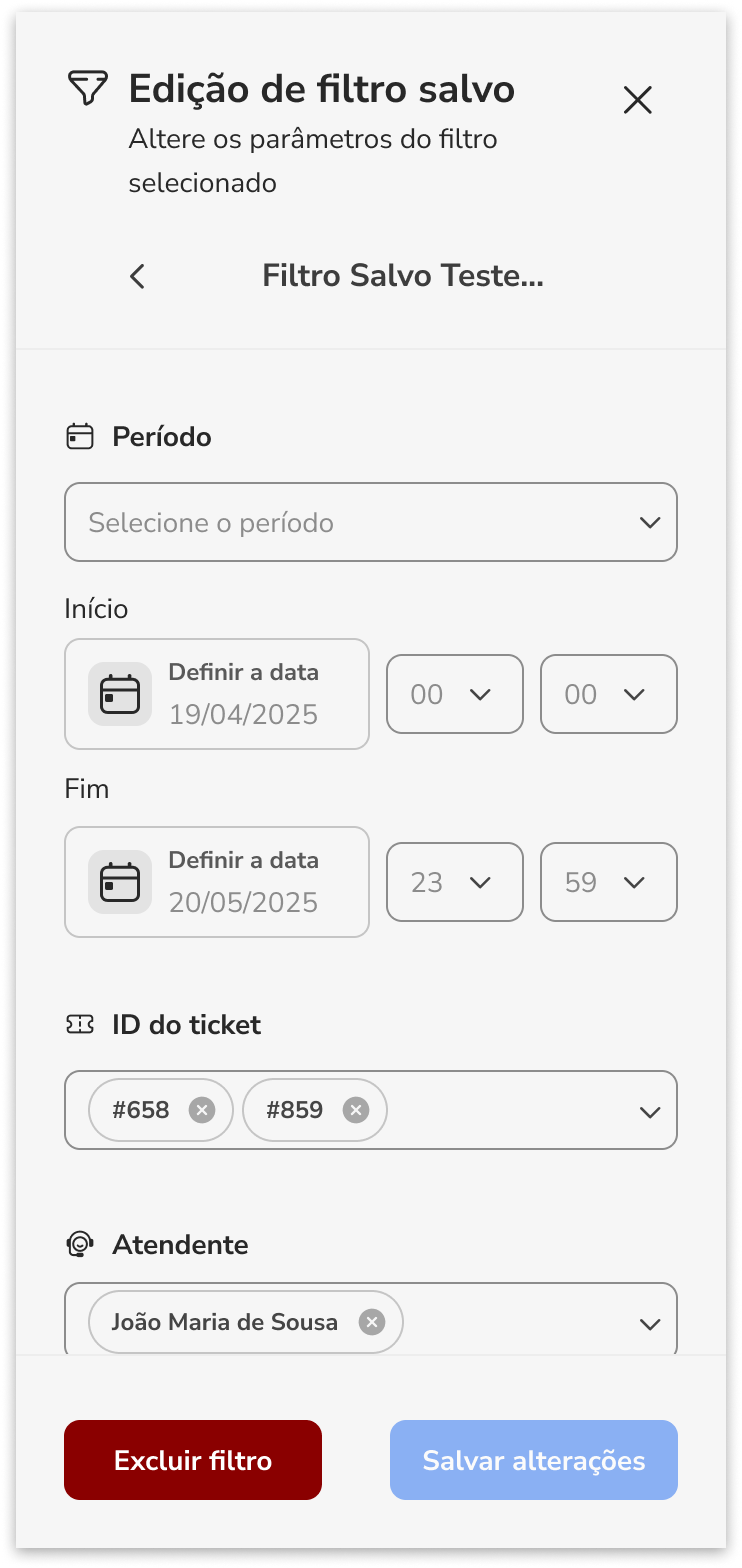Screen dimensions: 742x1568
Task: Remove ticket chip #859
Action: (356, 1110)
